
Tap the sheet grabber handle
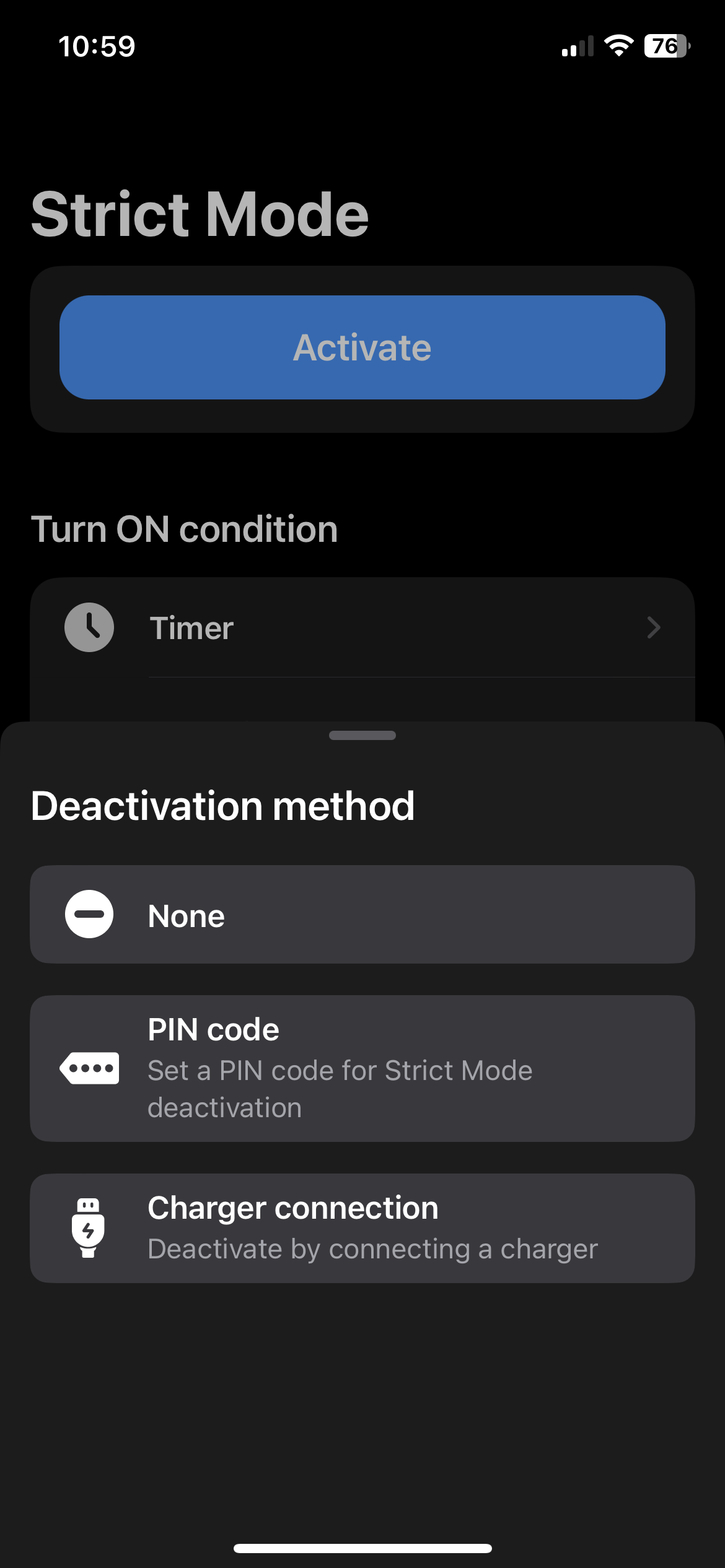pos(362,736)
